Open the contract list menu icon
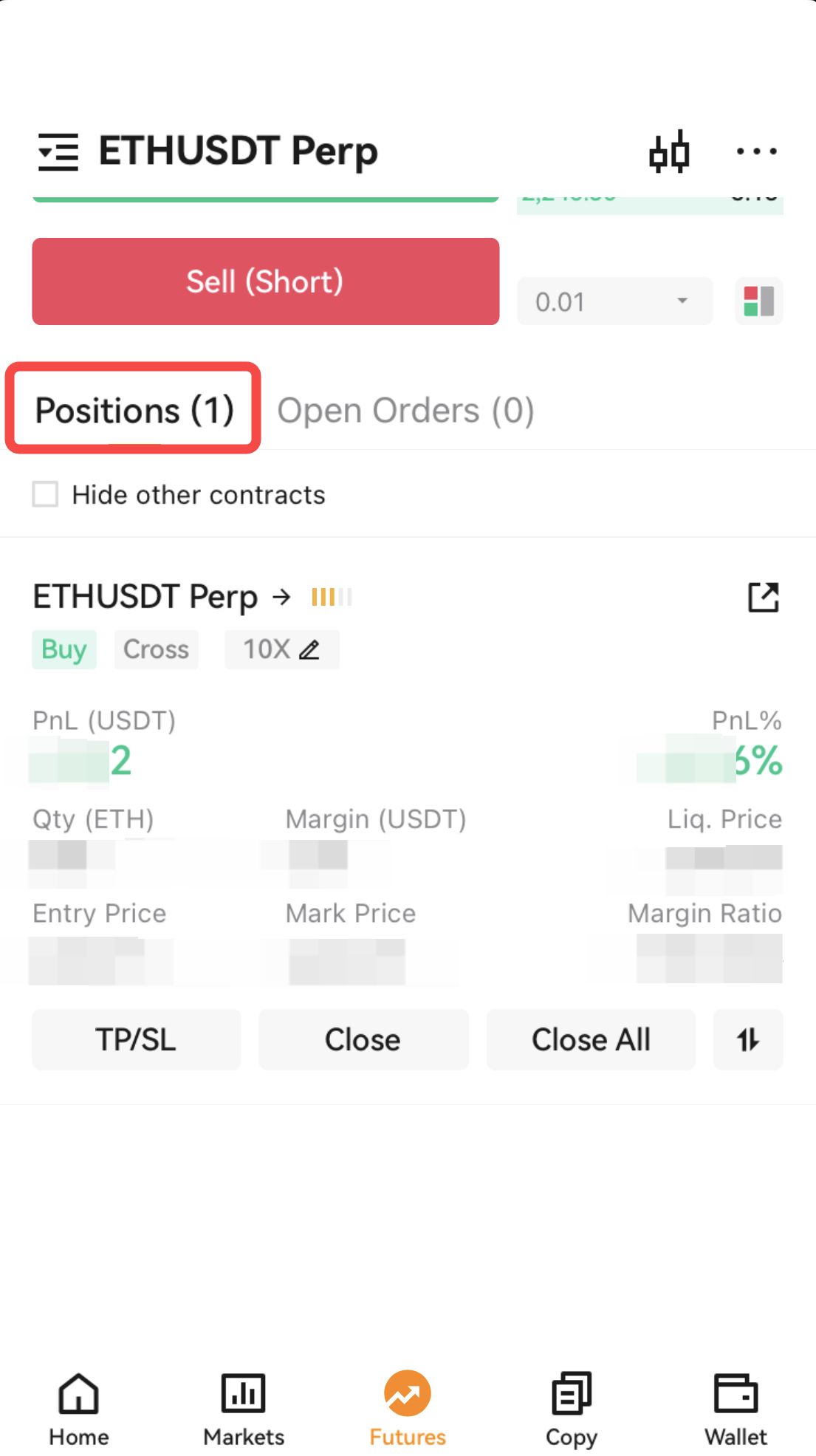 (58, 152)
